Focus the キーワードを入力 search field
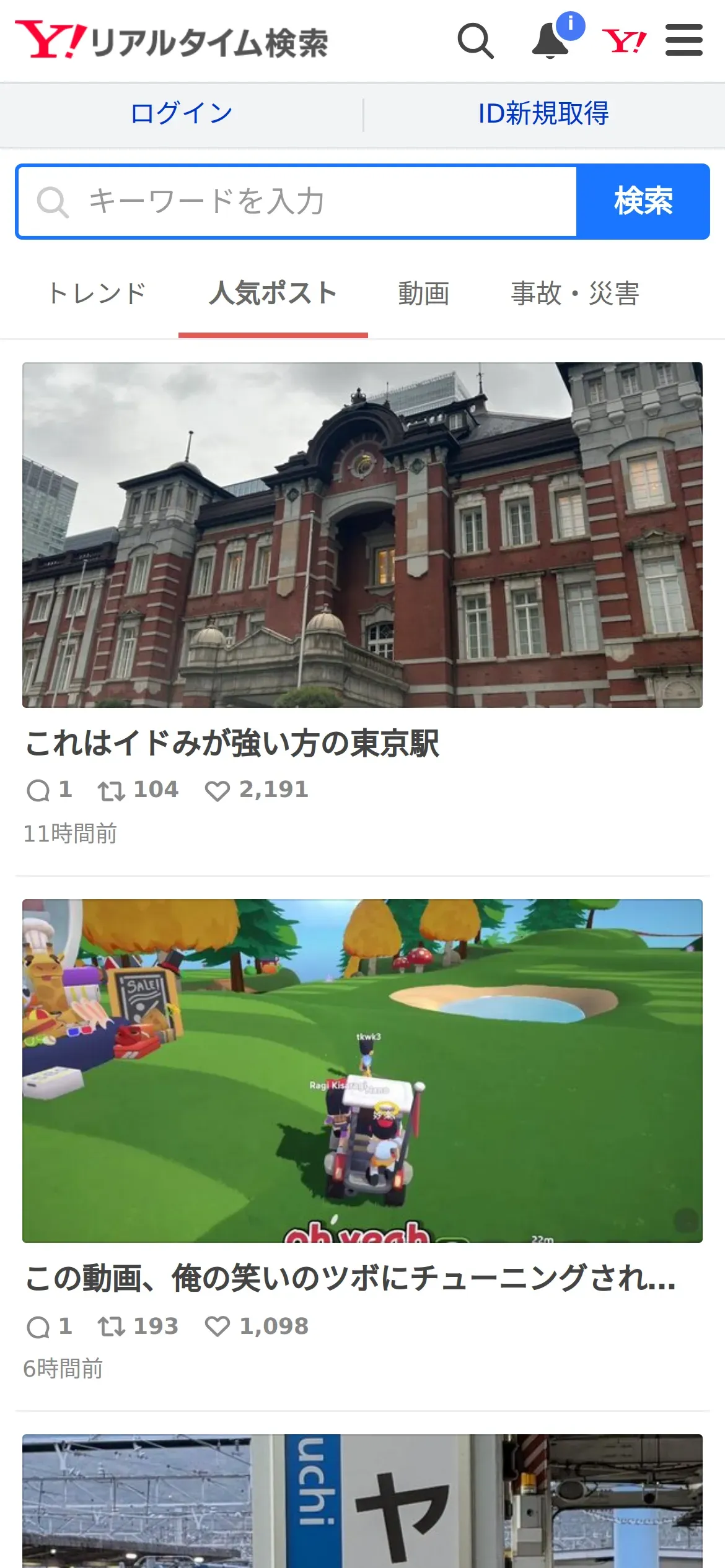 tap(297, 202)
